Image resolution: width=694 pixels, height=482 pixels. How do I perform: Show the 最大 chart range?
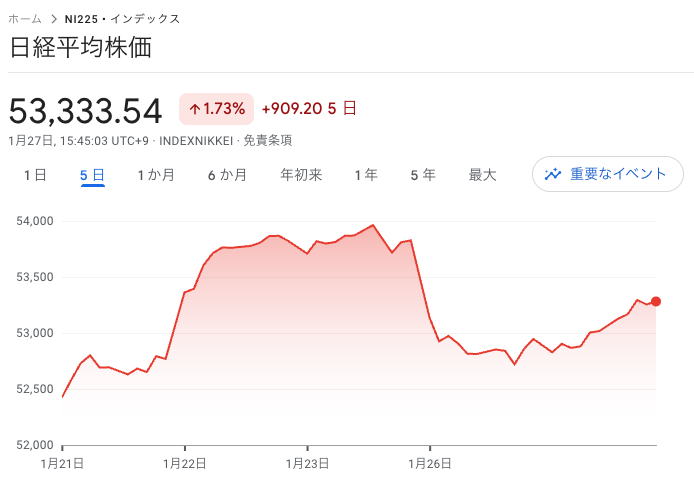[x=482, y=175]
